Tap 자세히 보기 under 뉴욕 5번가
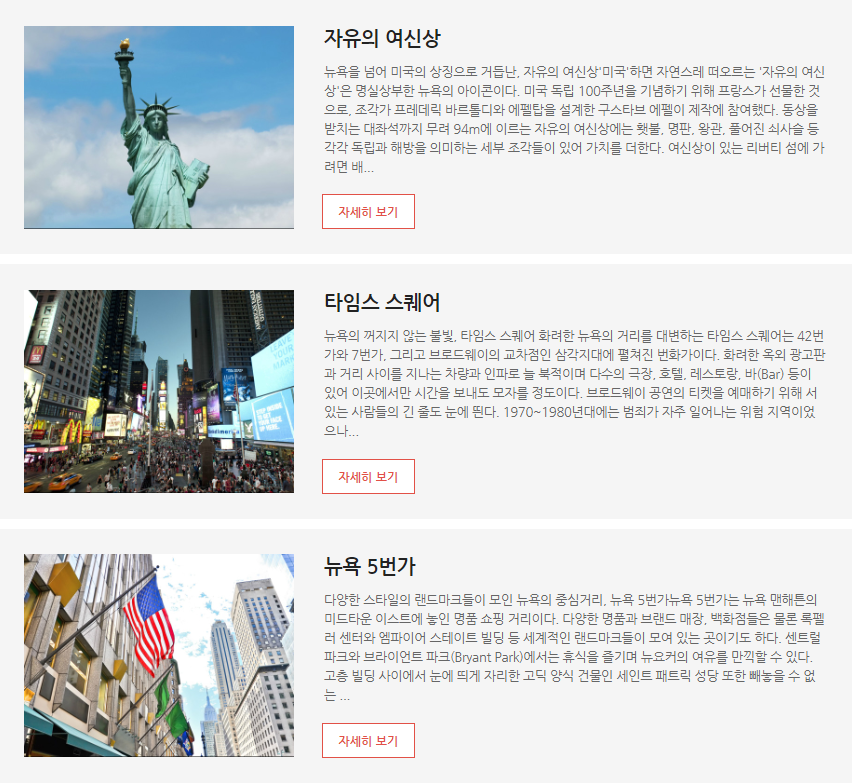 coord(368,741)
